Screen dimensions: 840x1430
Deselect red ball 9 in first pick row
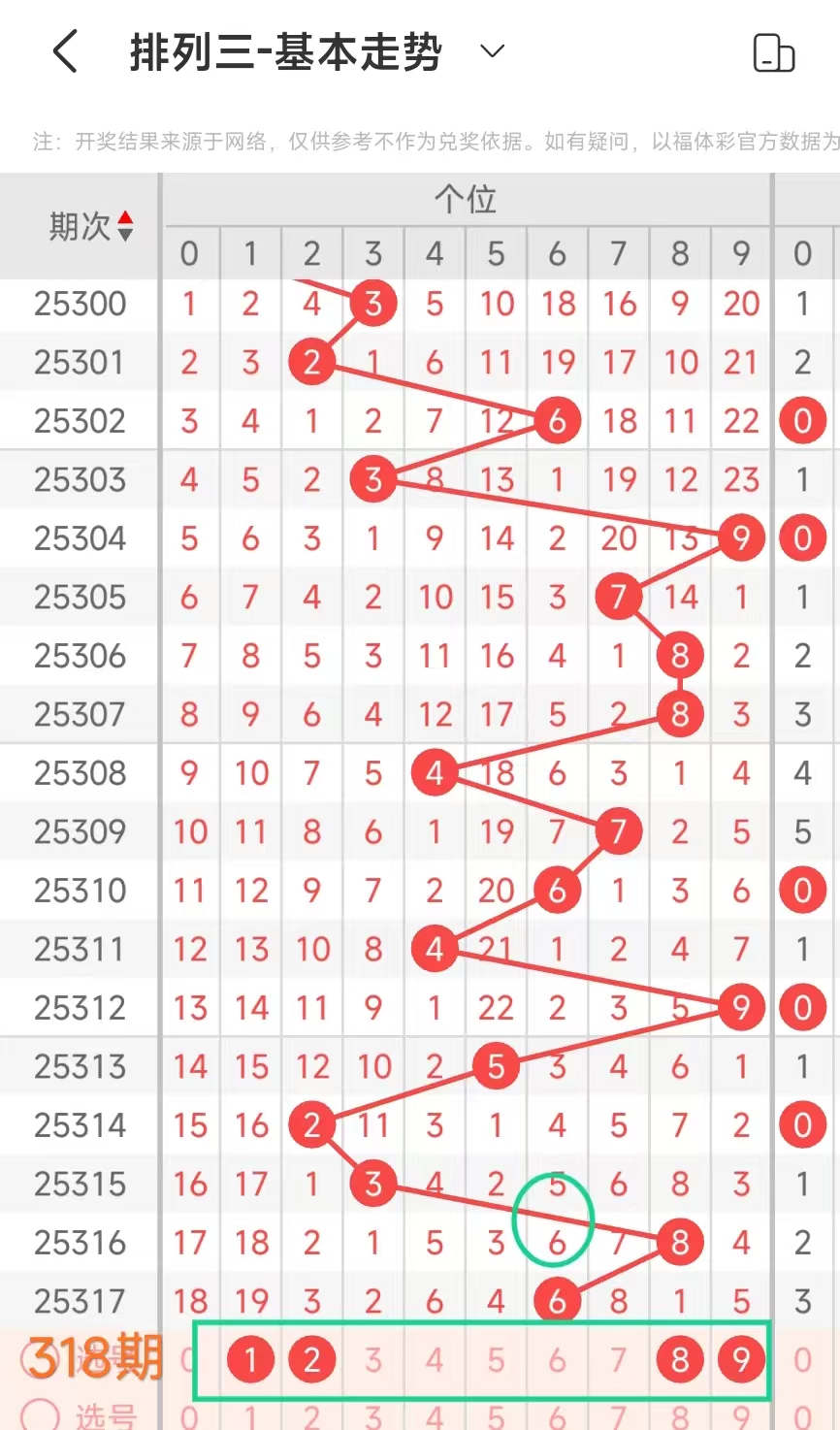click(741, 1360)
